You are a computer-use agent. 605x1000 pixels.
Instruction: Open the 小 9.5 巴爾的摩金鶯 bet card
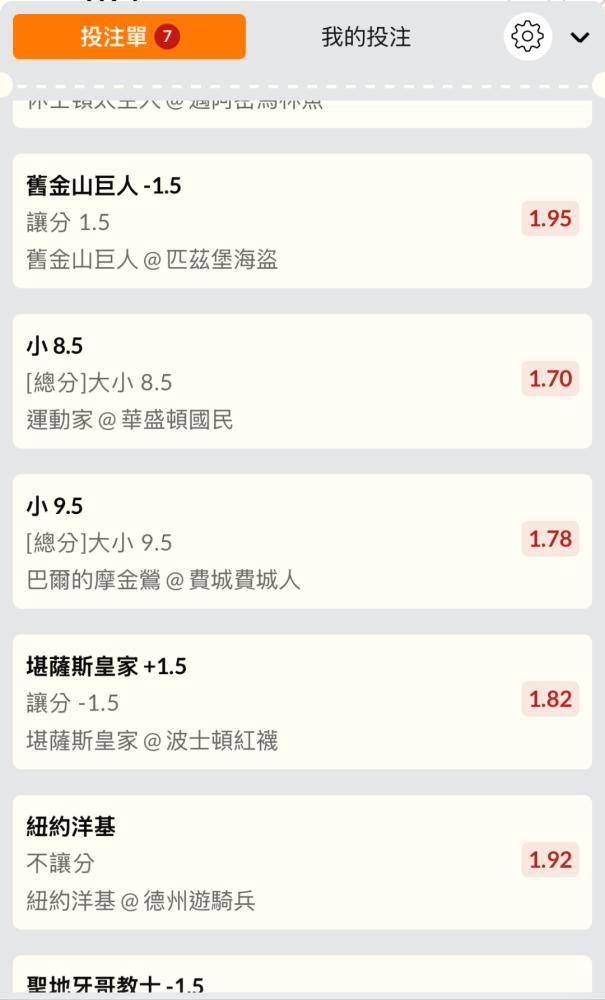pyautogui.click(x=302, y=541)
